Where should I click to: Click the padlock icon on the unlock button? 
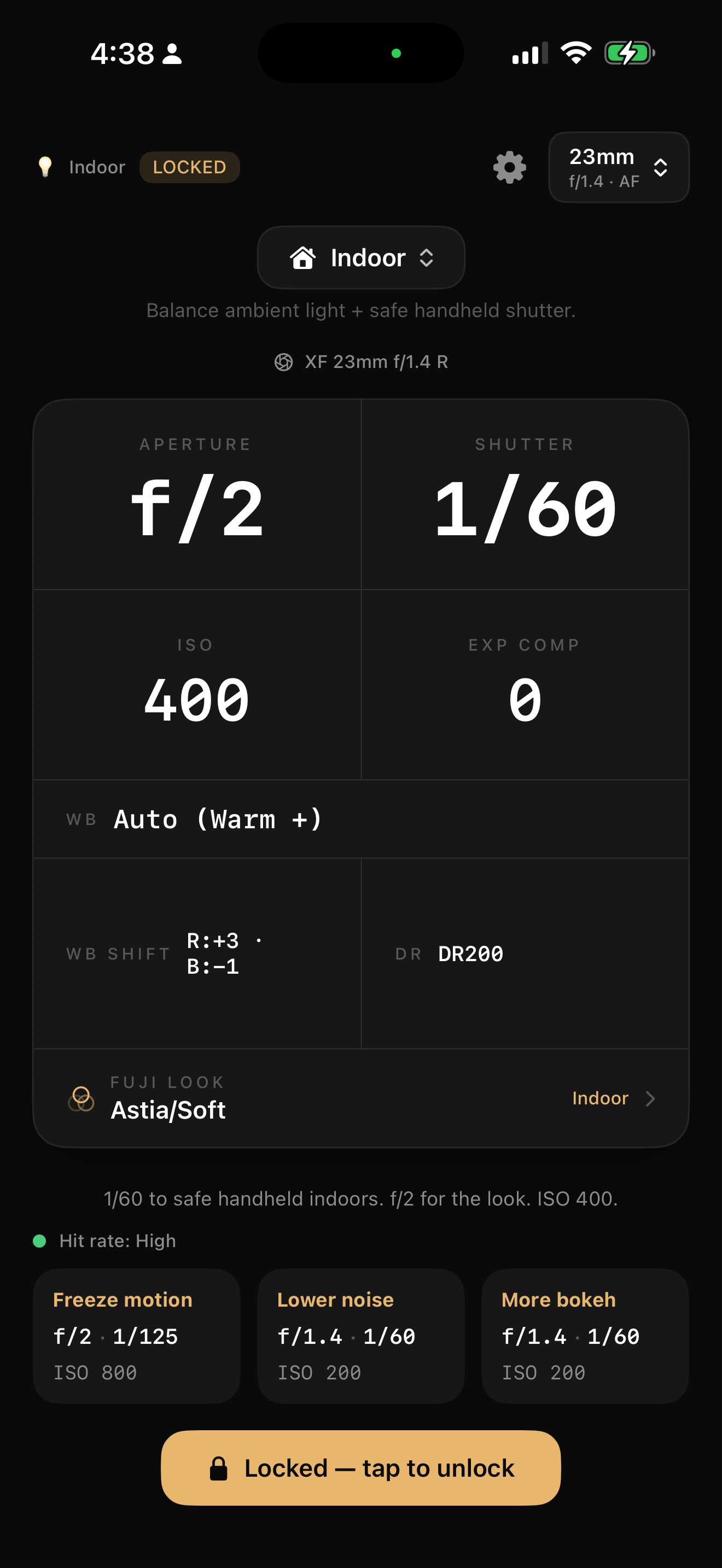click(220, 1468)
